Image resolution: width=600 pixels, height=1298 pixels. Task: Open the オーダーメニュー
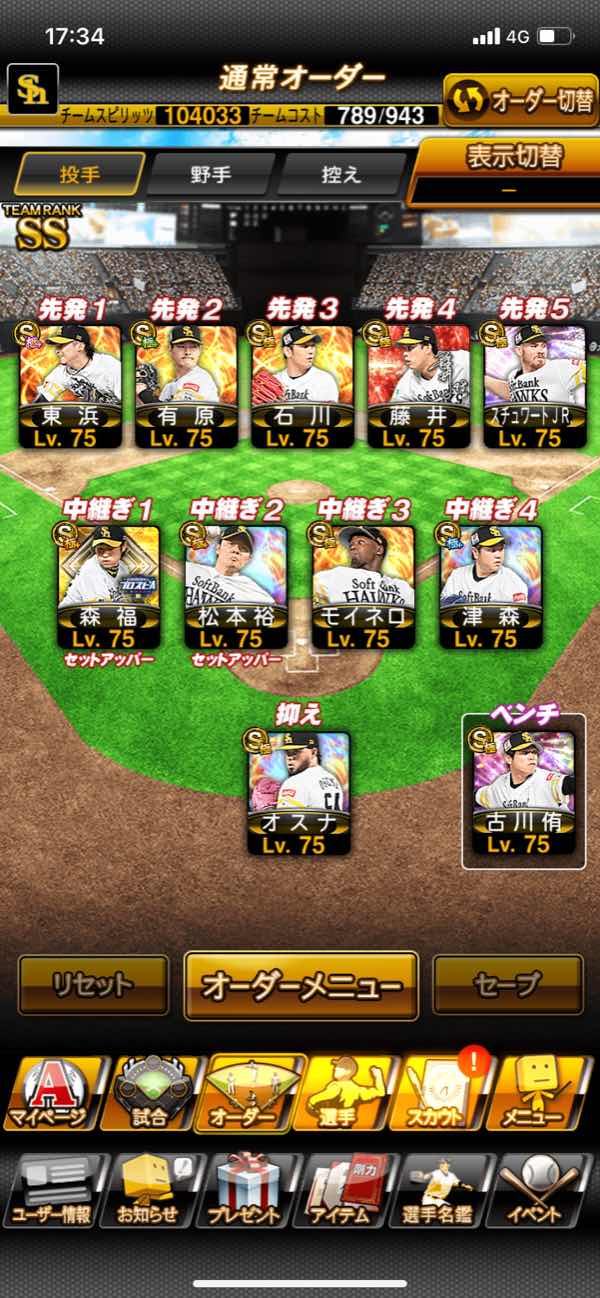pos(301,985)
